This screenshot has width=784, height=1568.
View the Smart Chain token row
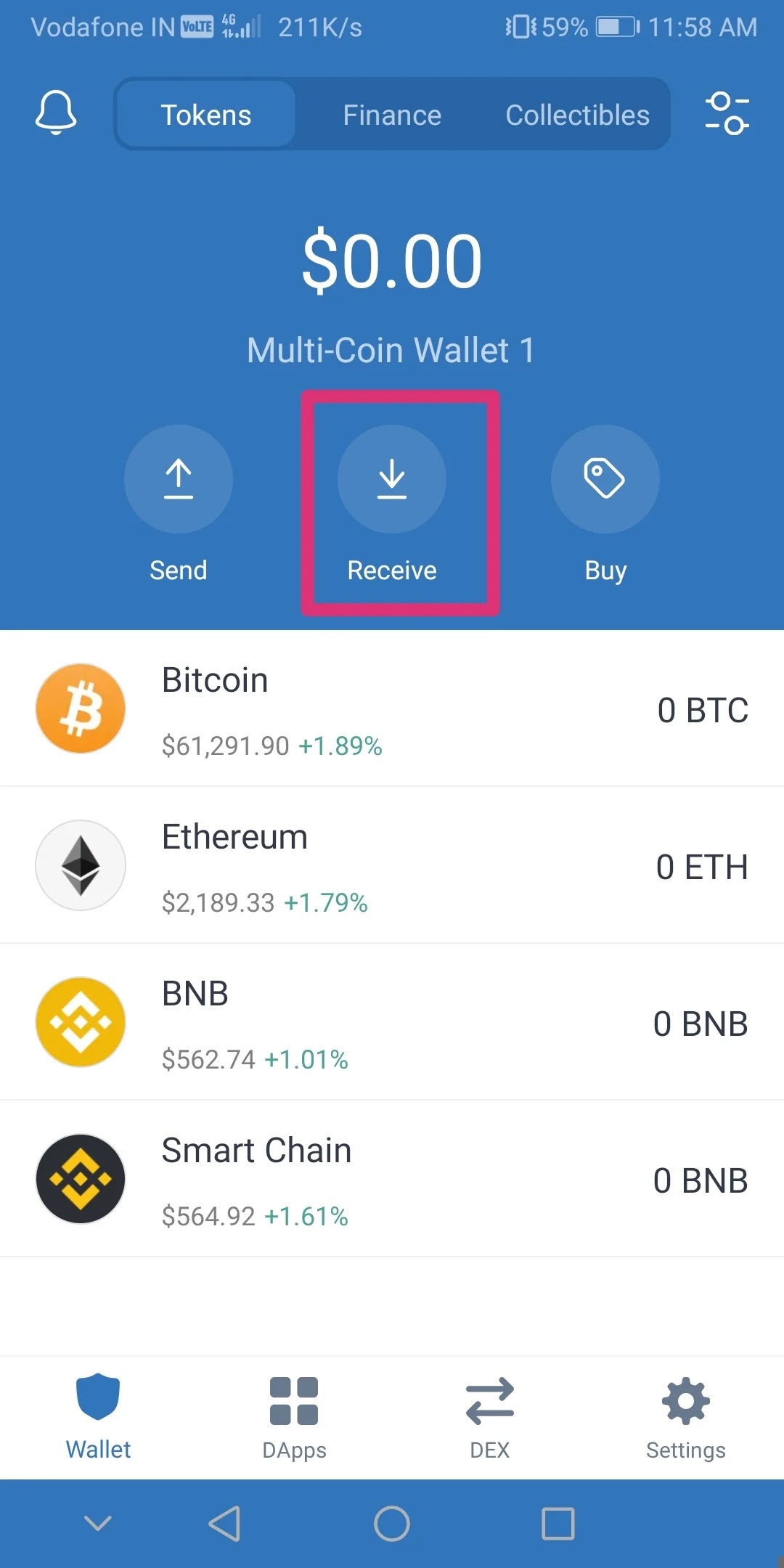392,1180
